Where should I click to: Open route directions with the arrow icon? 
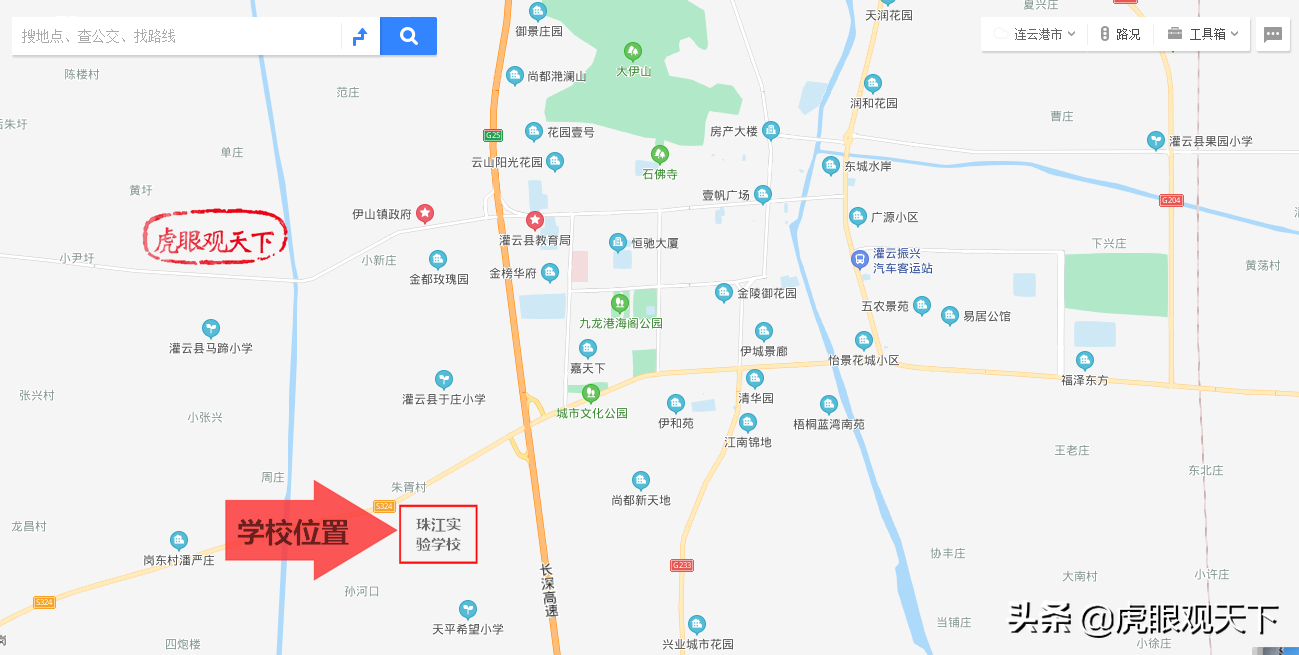pyautogui.click(x=360, y=36)
